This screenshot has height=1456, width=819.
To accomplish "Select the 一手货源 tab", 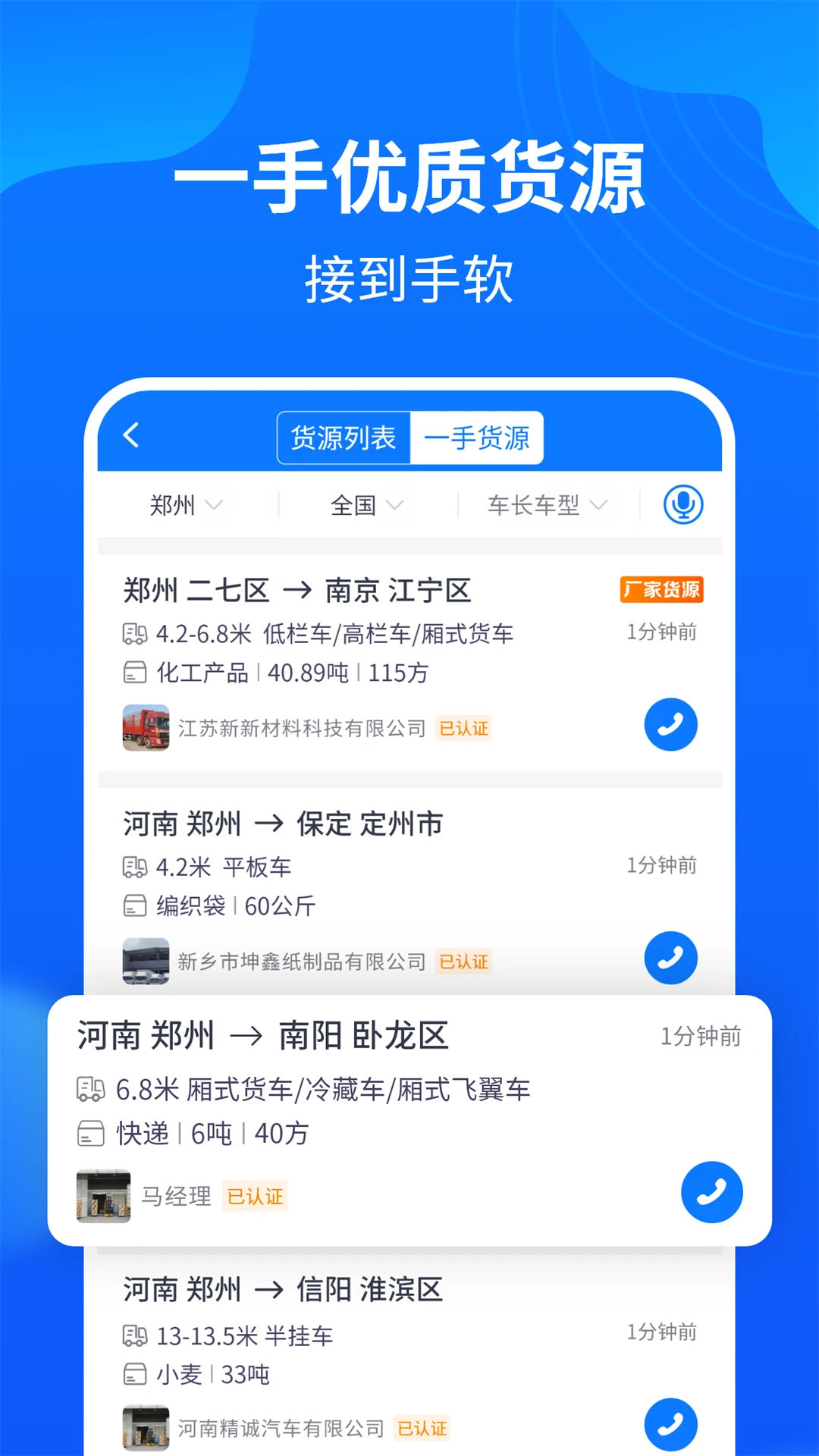I will pos(479,437).
